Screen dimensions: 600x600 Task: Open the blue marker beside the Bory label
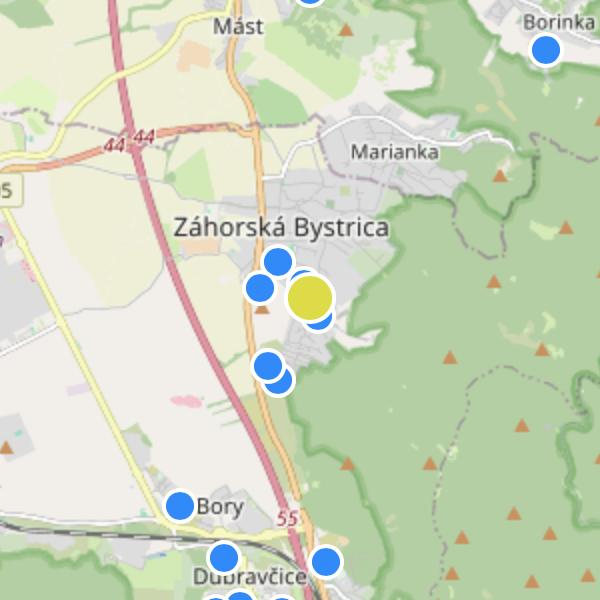click(180, 506)
